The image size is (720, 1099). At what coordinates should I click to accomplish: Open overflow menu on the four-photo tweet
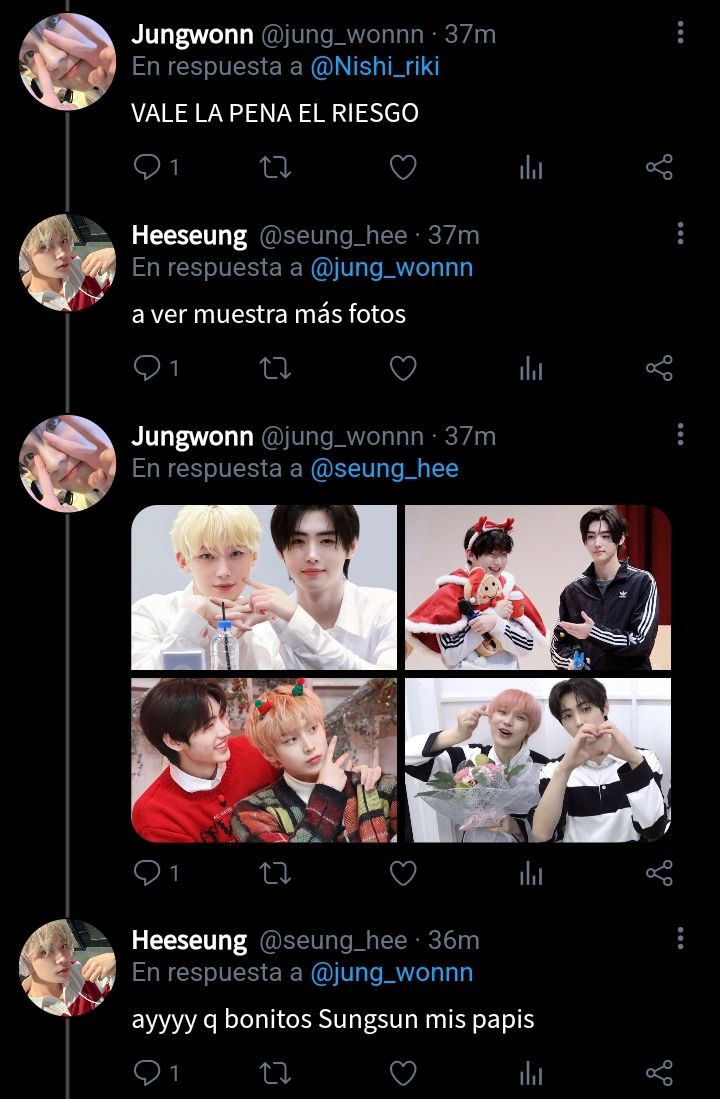click(680, 434)
